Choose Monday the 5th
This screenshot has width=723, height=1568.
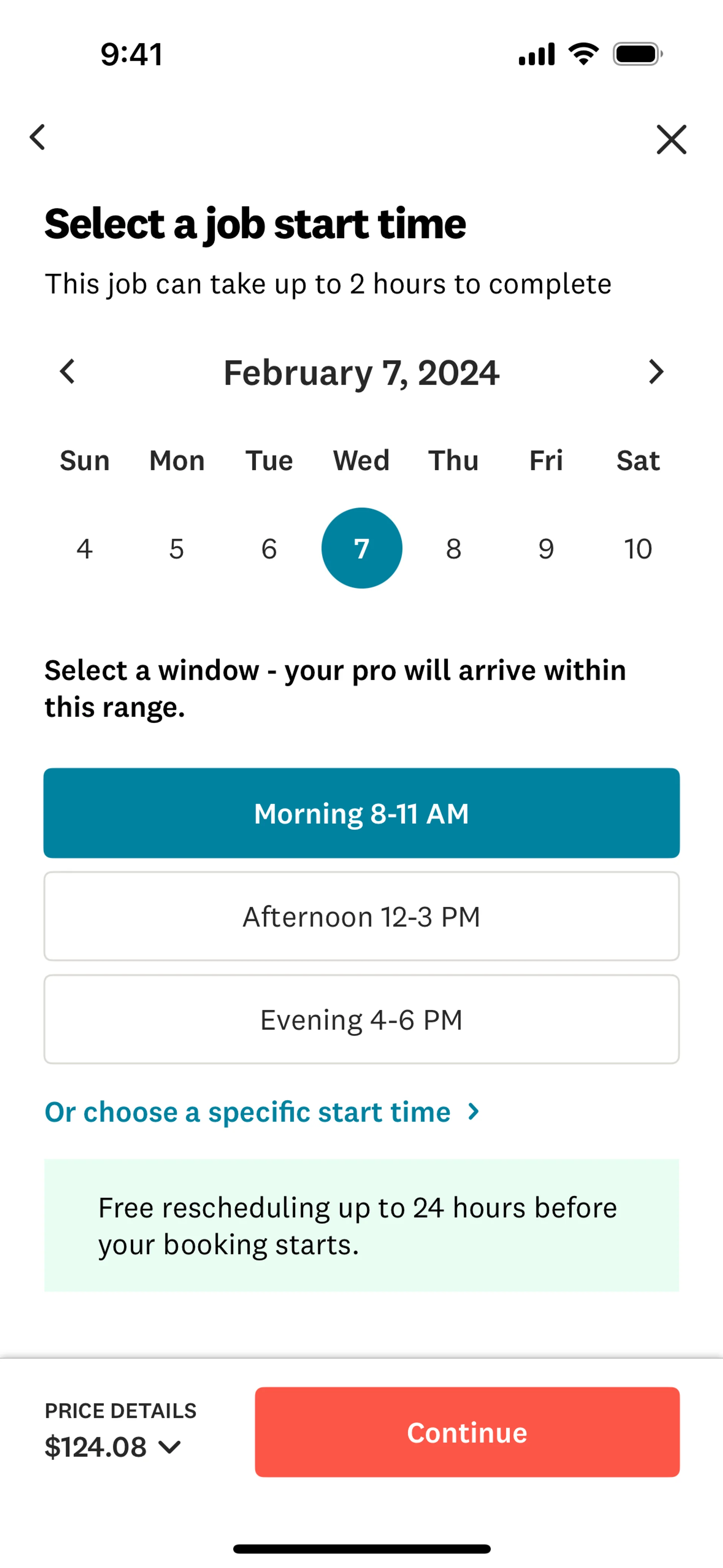click(177, 549)
